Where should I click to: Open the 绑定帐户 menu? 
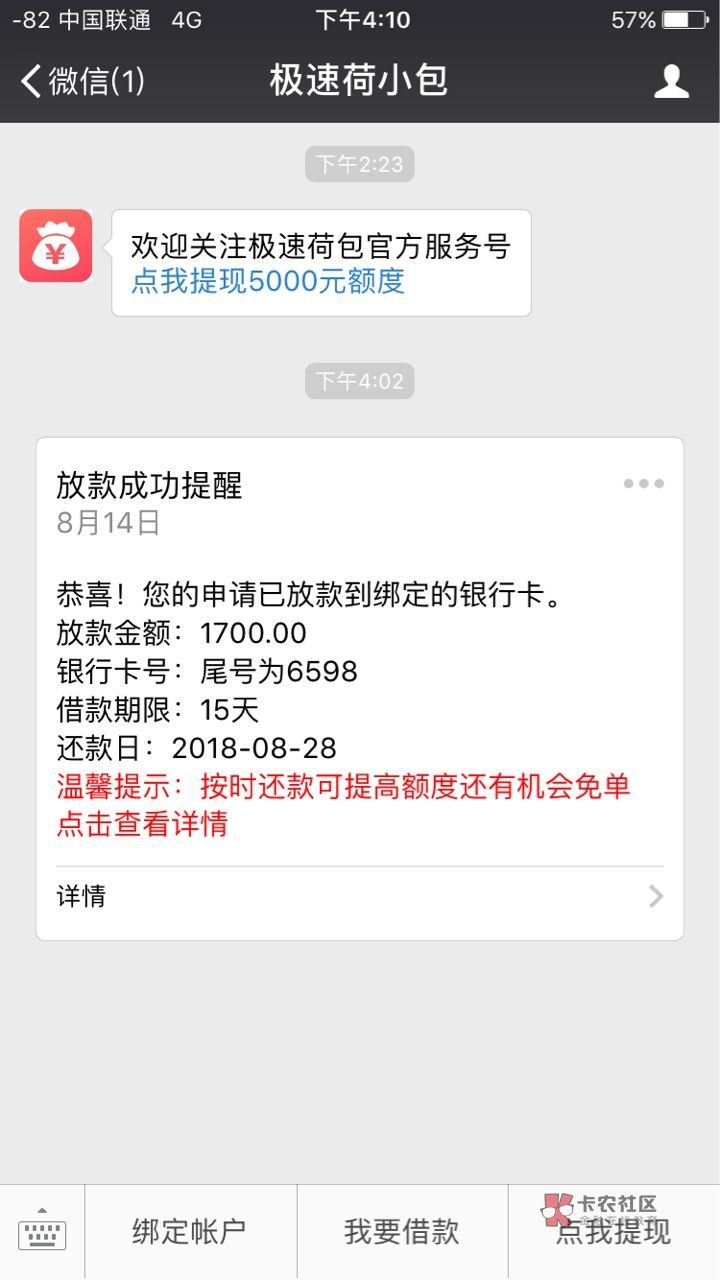[x=190, y=1232]
